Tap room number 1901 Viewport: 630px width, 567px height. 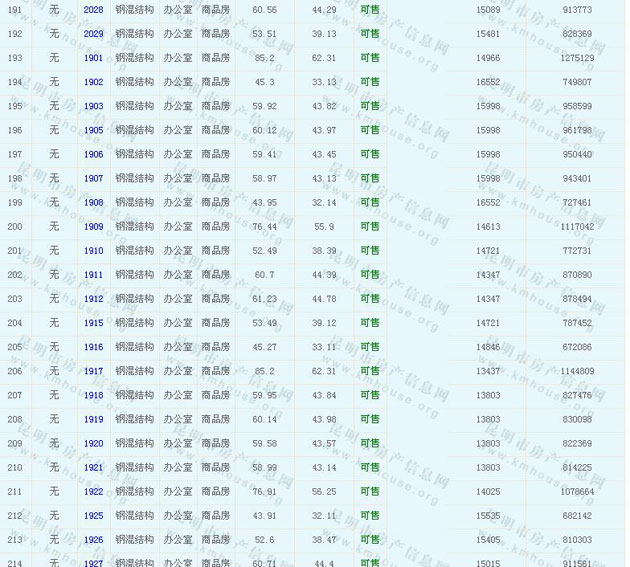click(x=93, y=58)
